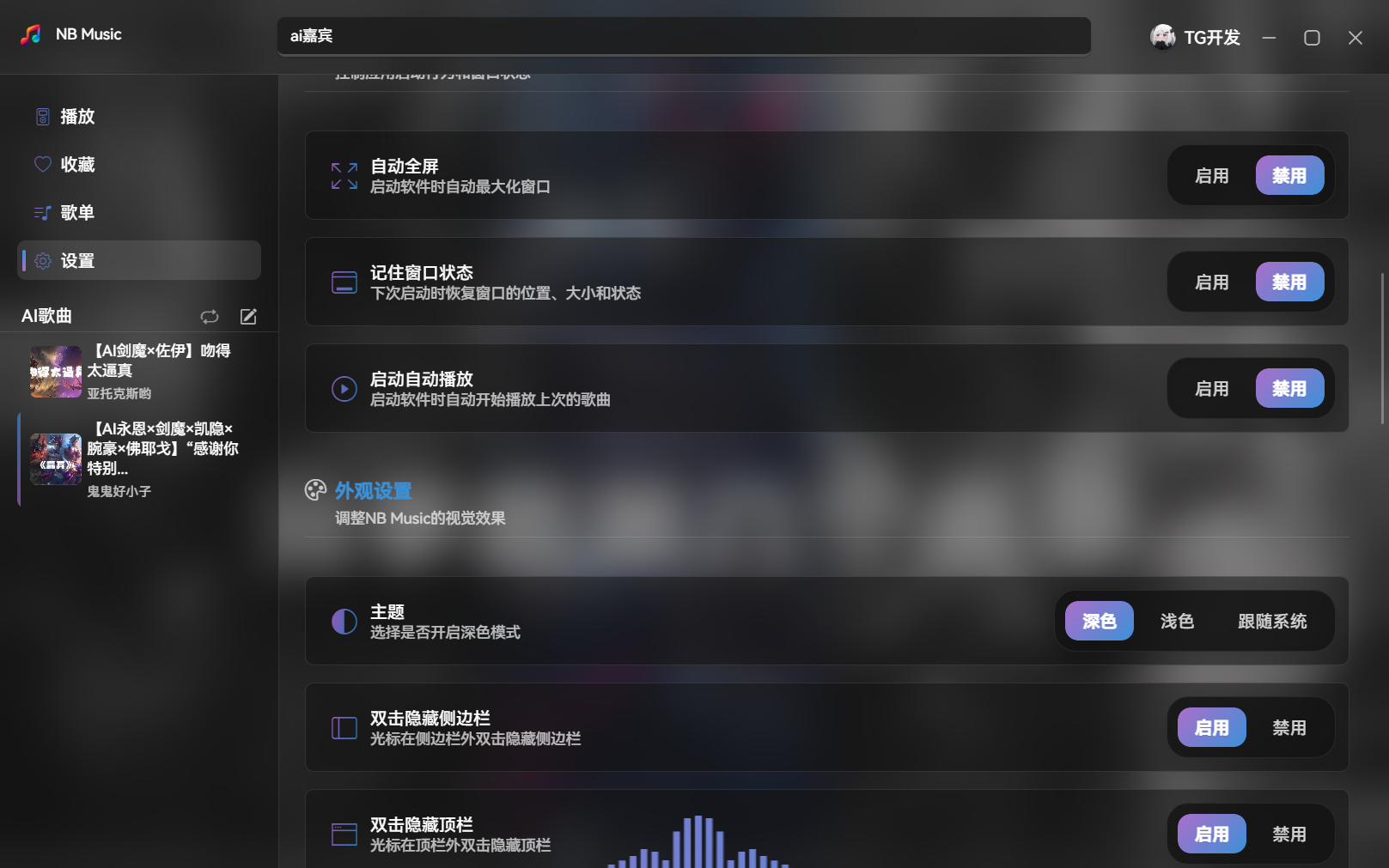This screenshot has width=1389, height=868.
Task: Minimize the NB Music window
Action: tap(1269, 38)
